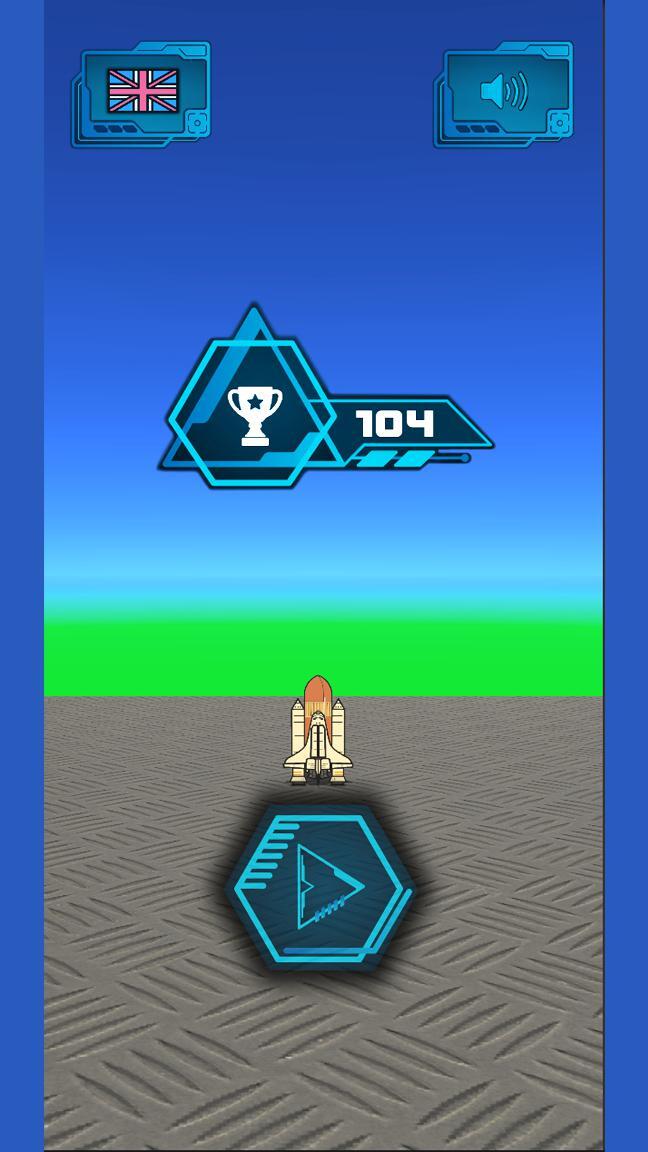Mute the game sound

504,93
